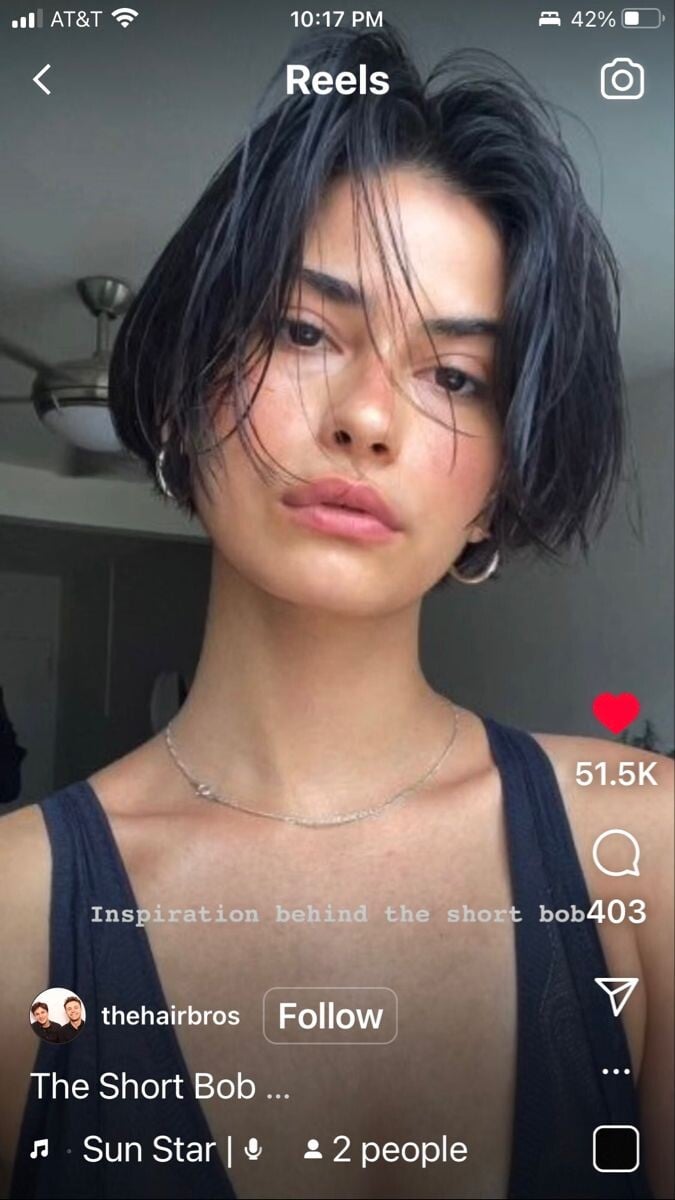This screenshot has width=675, height=1200.
Task: Tap the red heart to unlike this reel
Action: [616, 713]
